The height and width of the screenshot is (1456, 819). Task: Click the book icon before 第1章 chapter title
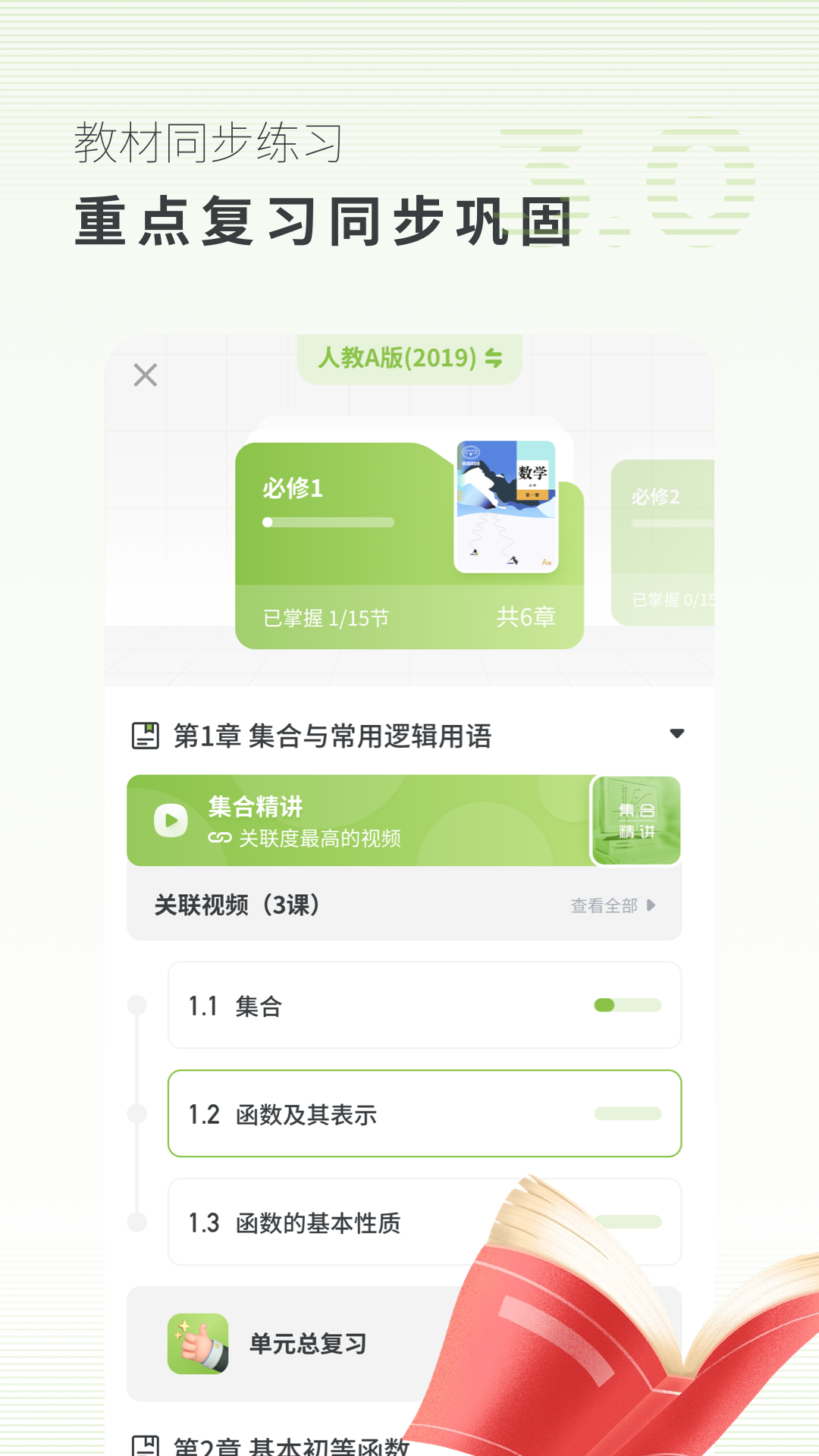pos(144,733)
